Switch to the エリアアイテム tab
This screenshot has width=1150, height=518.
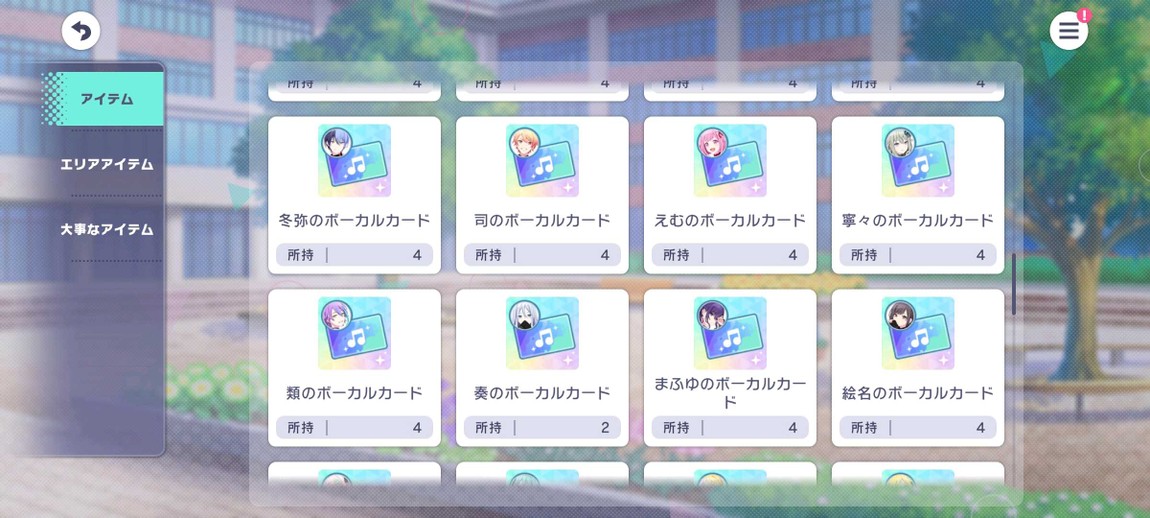click(x=107, y=164)
